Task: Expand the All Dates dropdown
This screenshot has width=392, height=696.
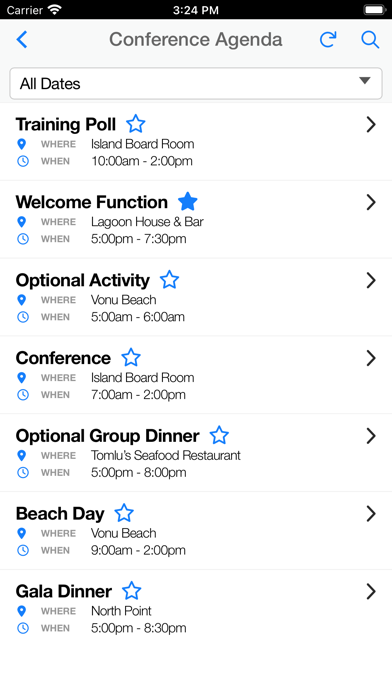Action: click(x=196, y=83)
